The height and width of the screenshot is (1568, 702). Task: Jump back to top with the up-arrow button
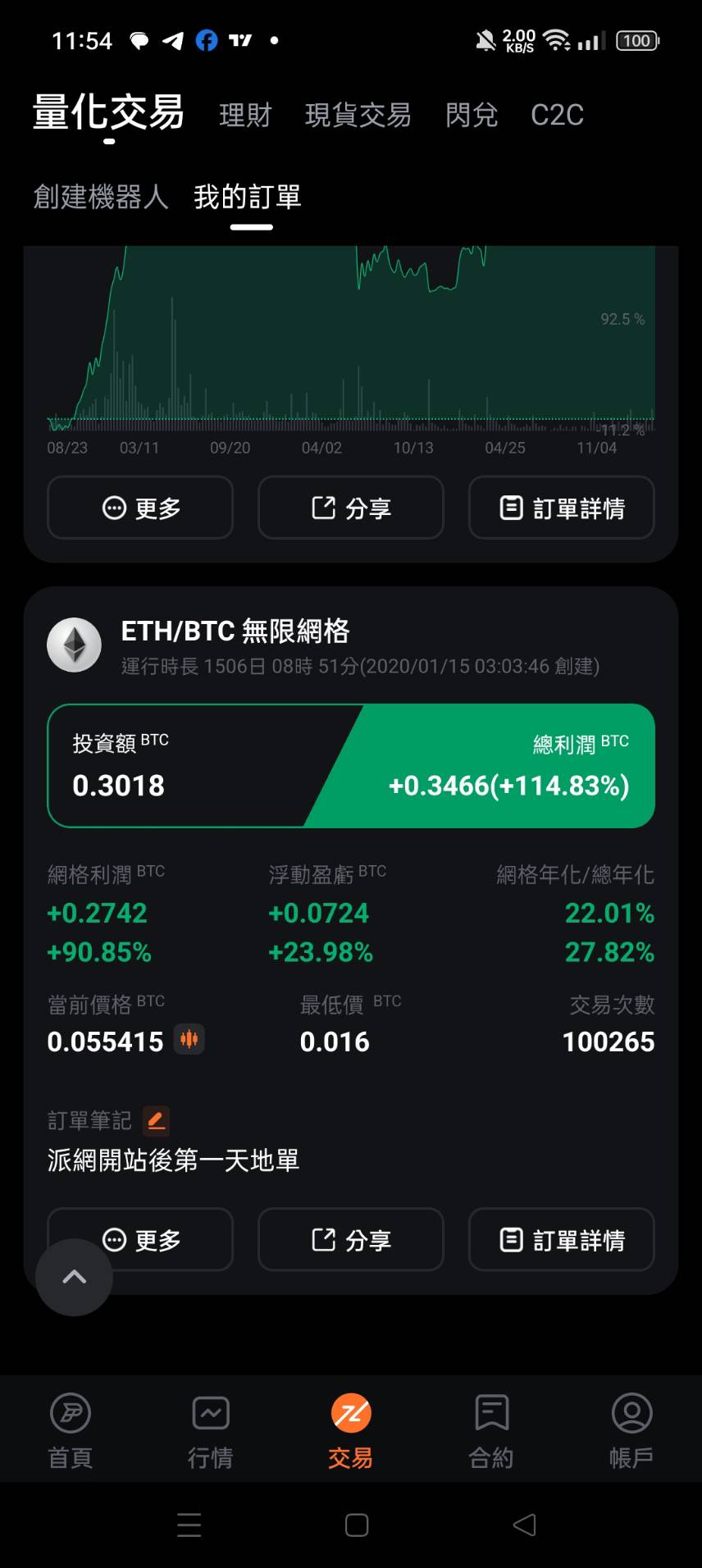[x=74, y=1277]
